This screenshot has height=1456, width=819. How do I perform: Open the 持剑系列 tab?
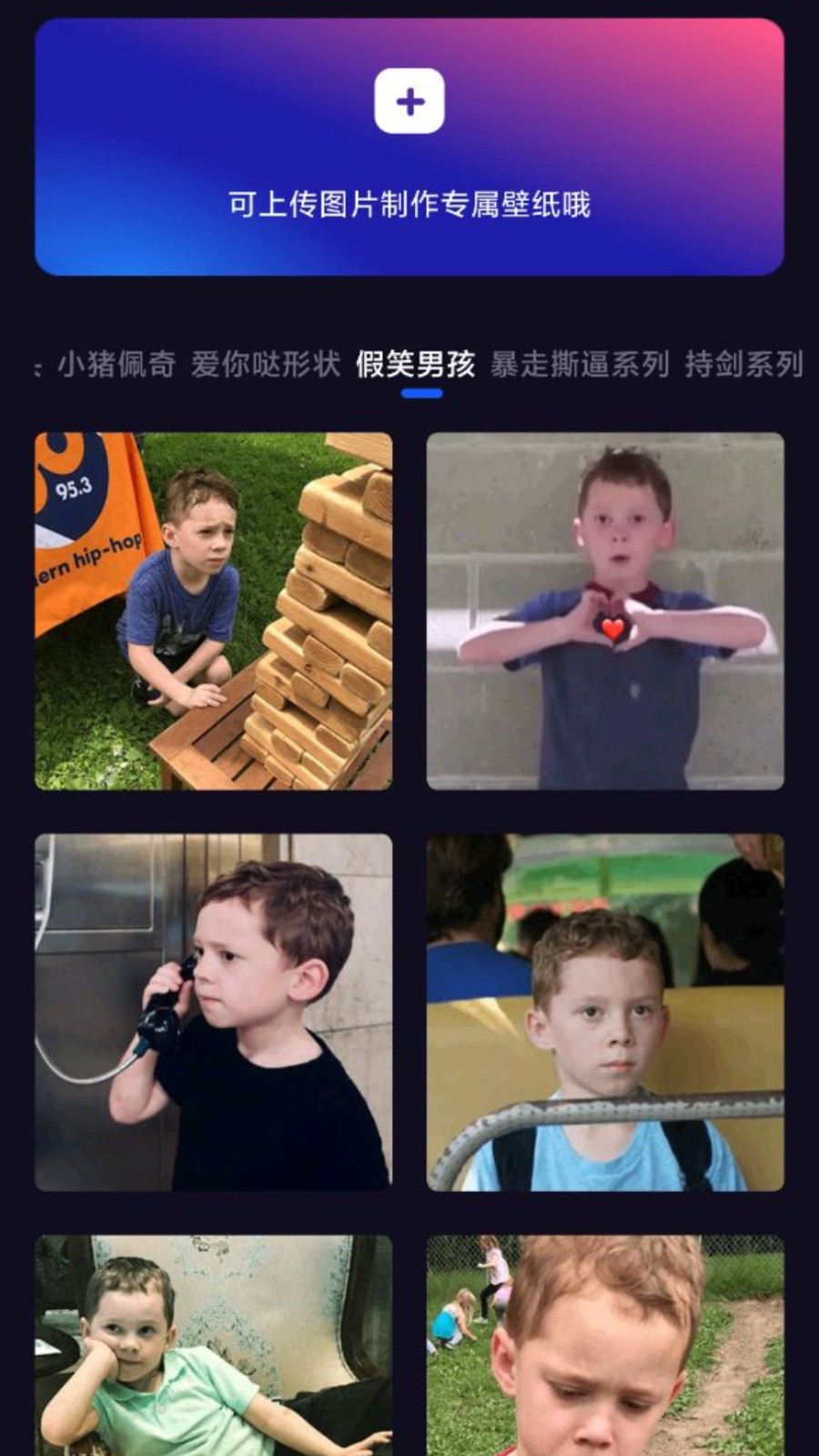click(743, 365)
